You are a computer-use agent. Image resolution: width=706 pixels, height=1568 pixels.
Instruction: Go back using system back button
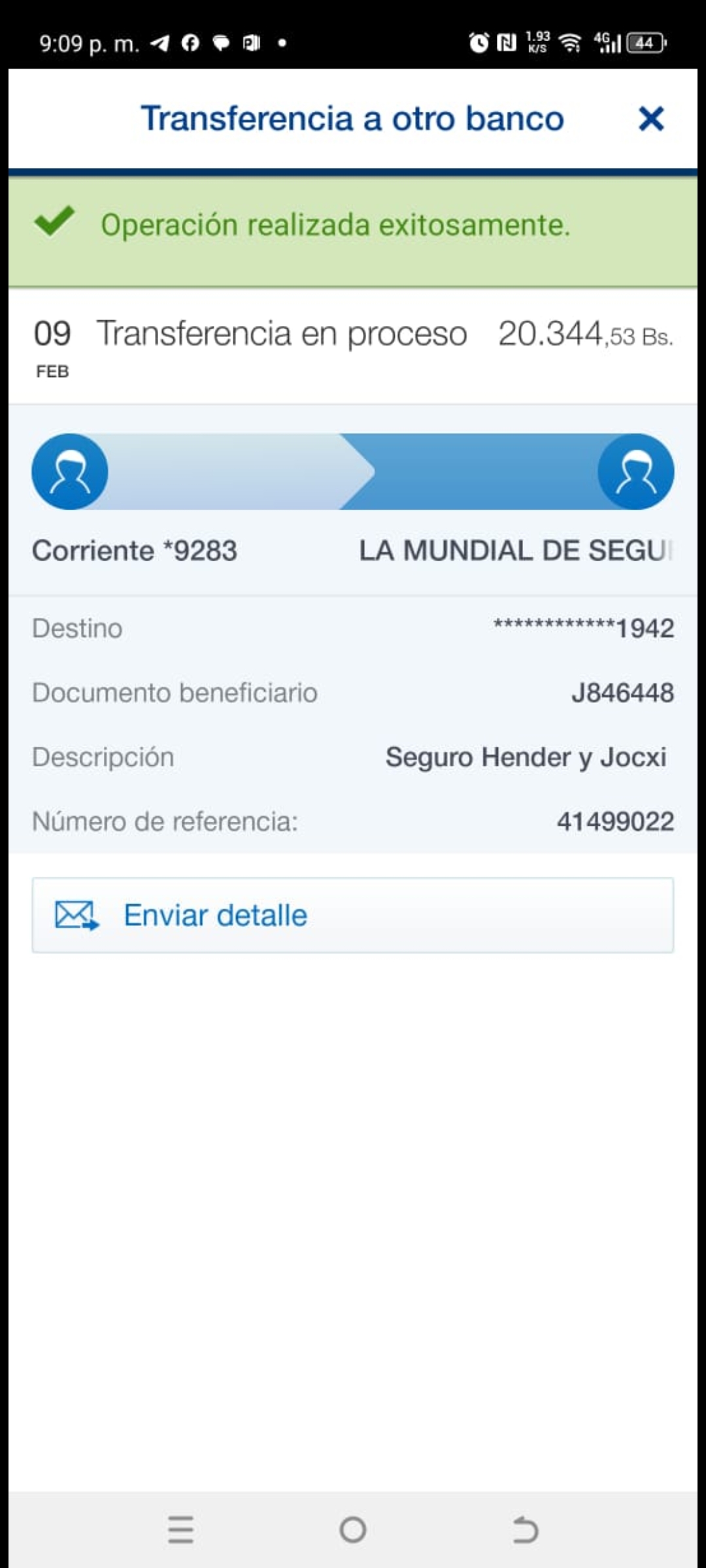point(525,1530)
